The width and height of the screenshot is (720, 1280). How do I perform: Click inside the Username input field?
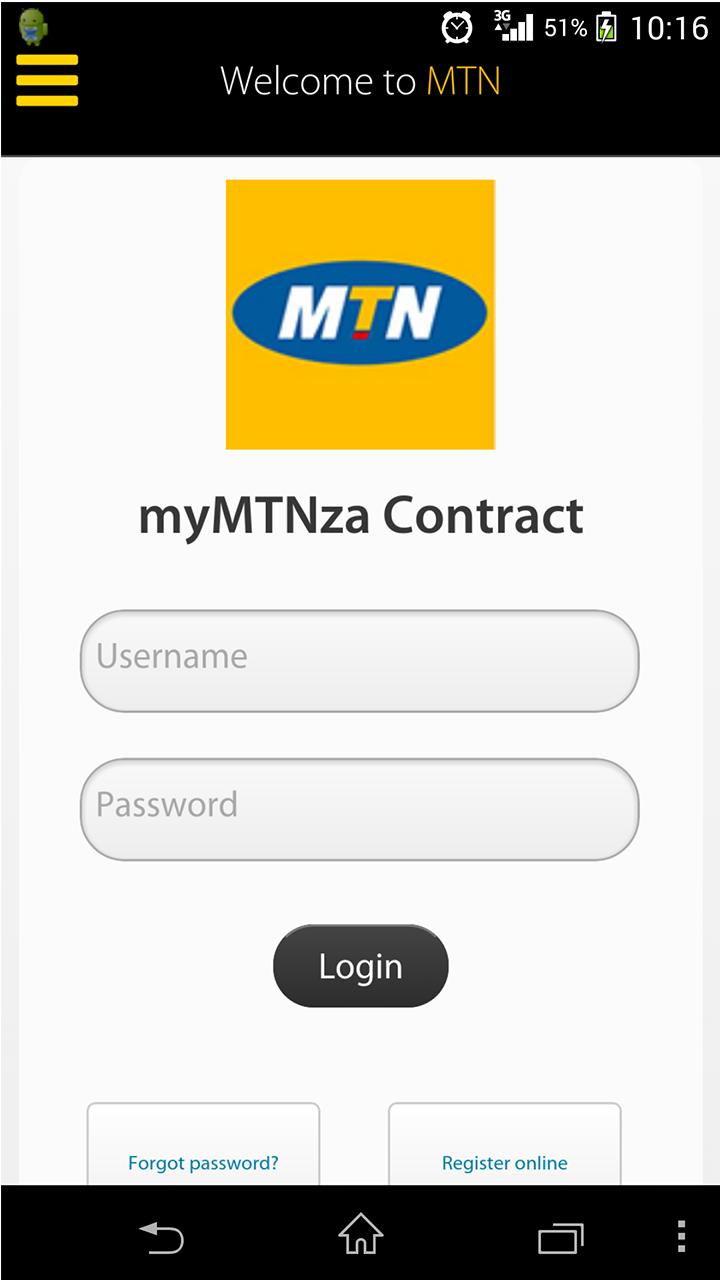pos(360,658)
